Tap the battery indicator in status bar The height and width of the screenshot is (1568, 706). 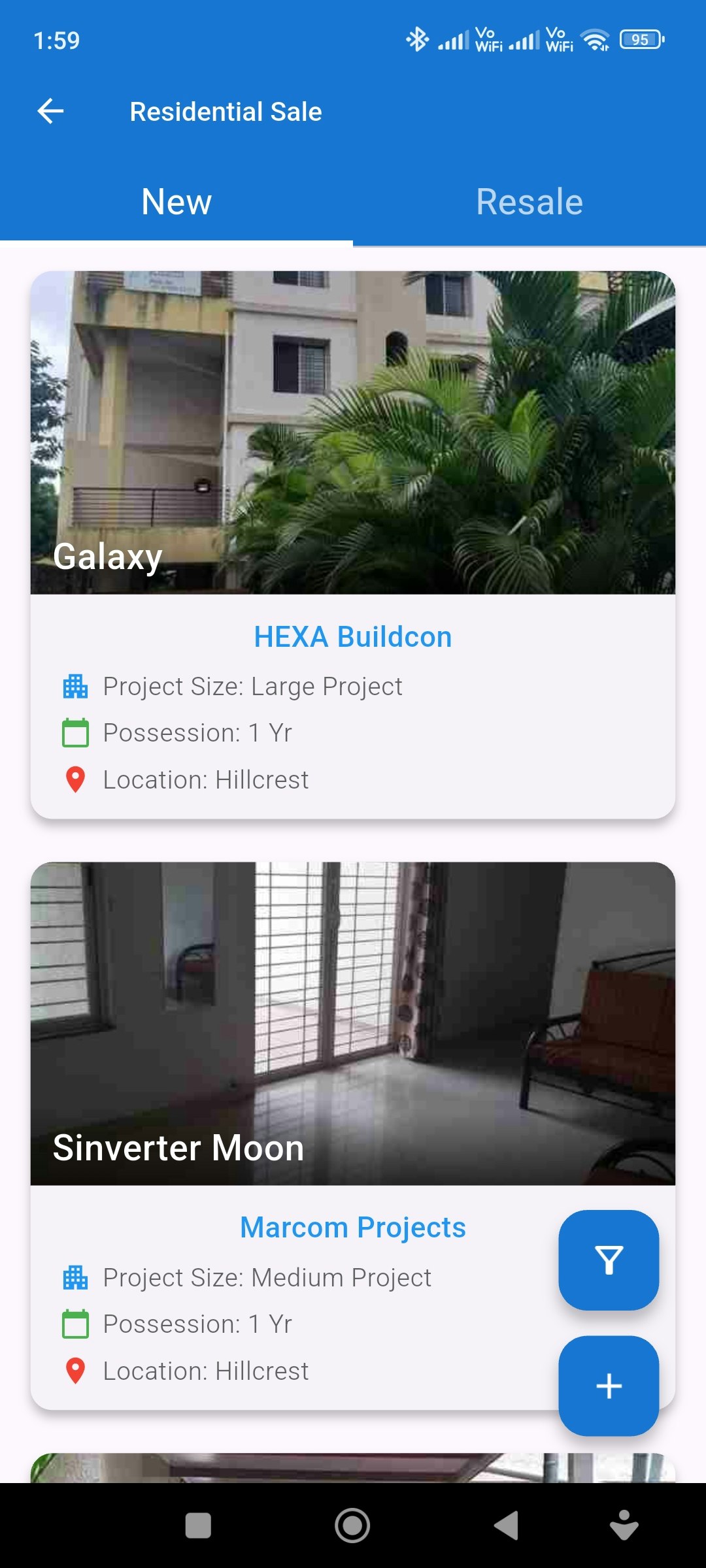point(639,39)
